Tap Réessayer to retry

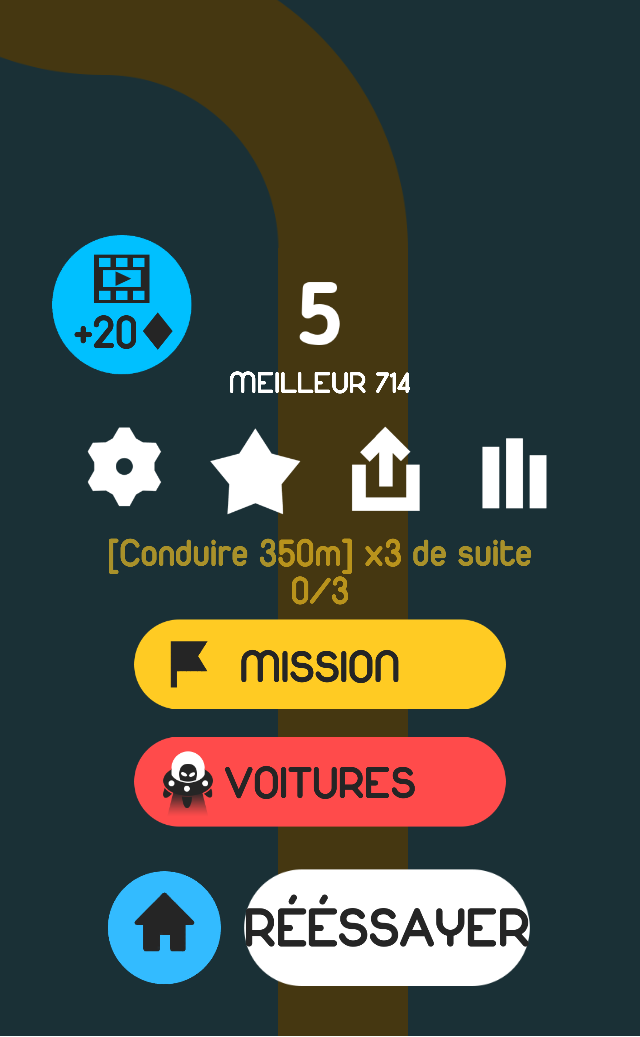click(387, 927)
